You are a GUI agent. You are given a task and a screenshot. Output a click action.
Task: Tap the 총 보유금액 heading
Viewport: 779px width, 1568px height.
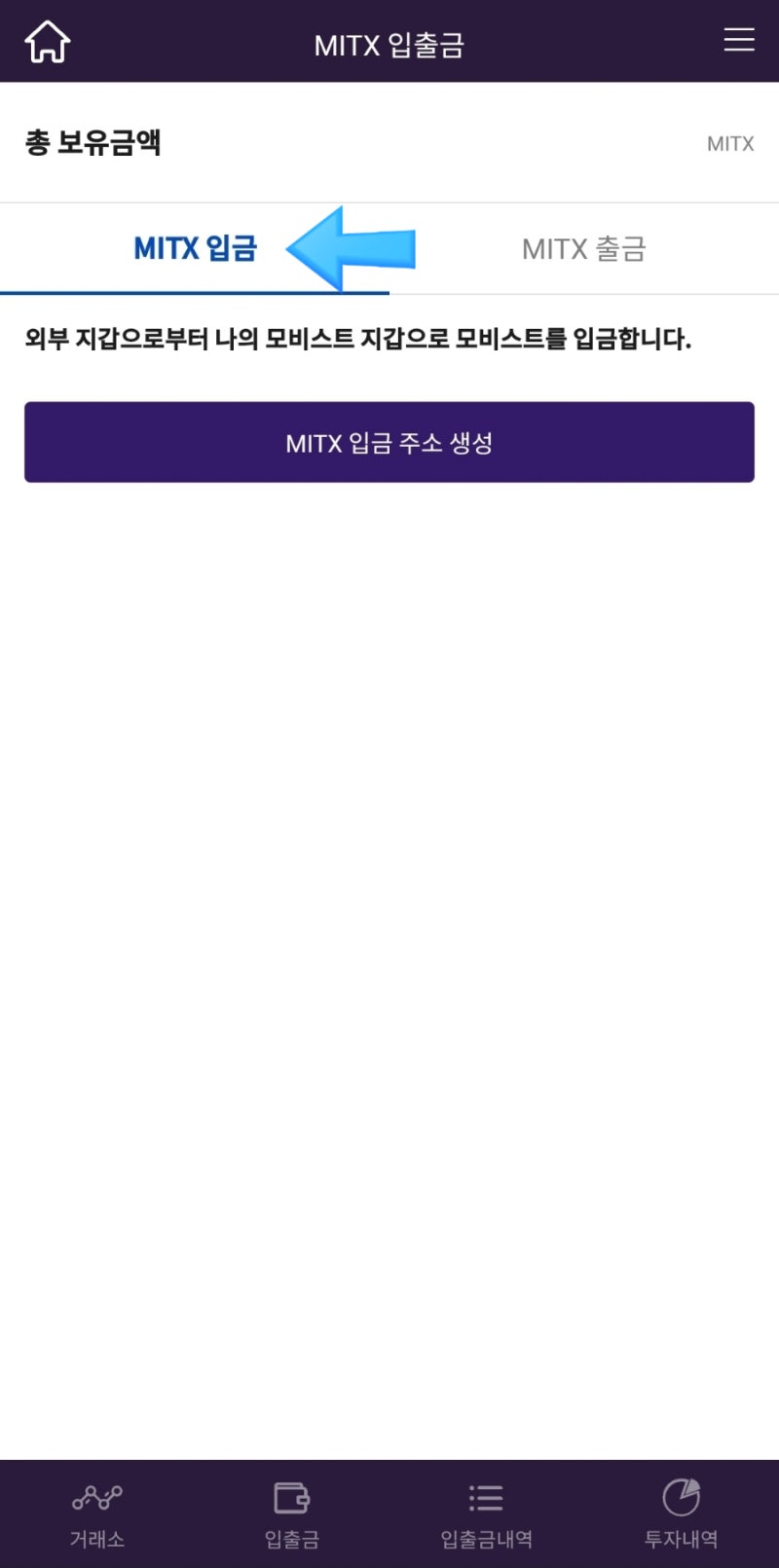tap(93, 143)
